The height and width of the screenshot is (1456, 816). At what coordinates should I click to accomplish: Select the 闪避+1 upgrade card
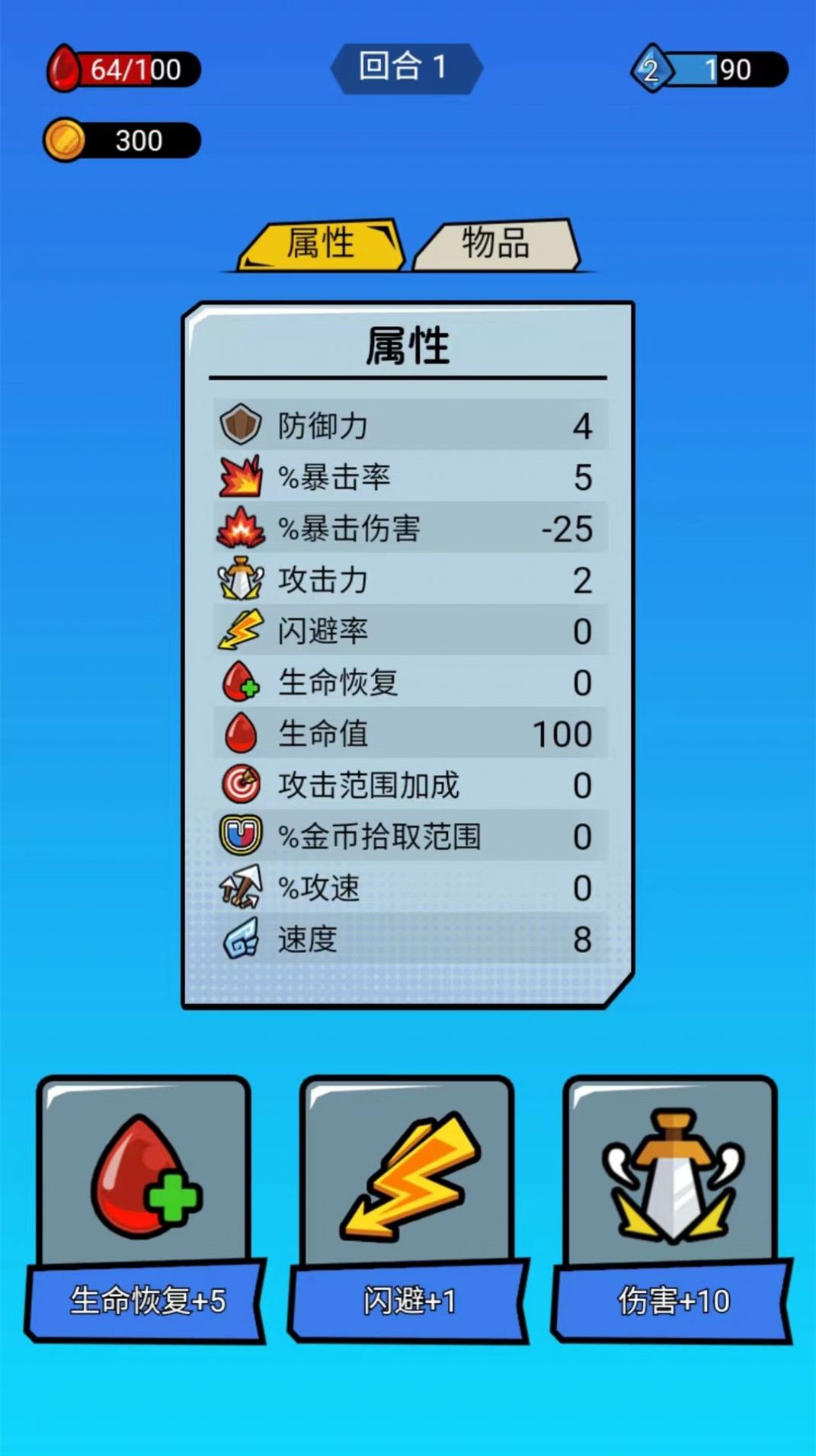tap(408, 1185)
